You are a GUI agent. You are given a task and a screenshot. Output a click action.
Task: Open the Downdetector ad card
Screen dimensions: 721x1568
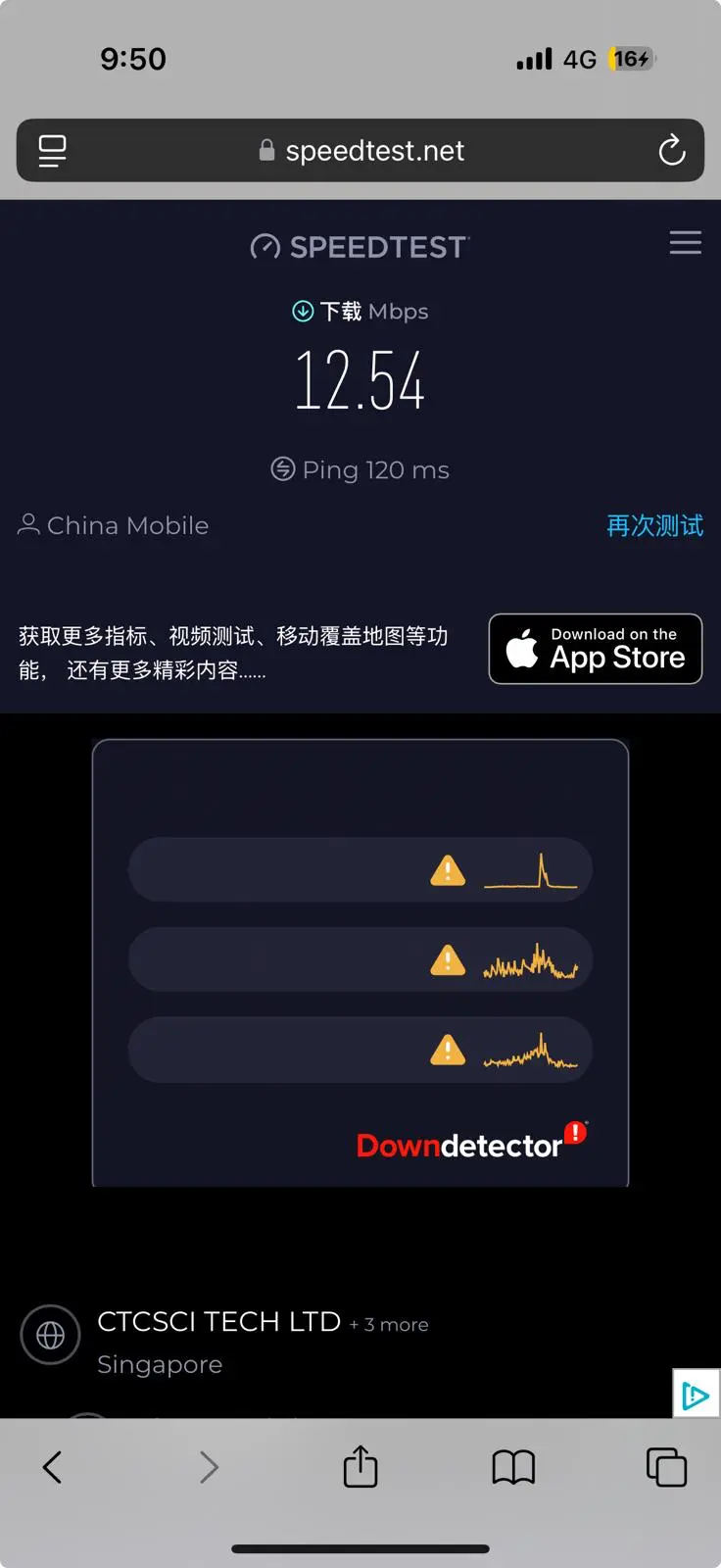(360, 963)
